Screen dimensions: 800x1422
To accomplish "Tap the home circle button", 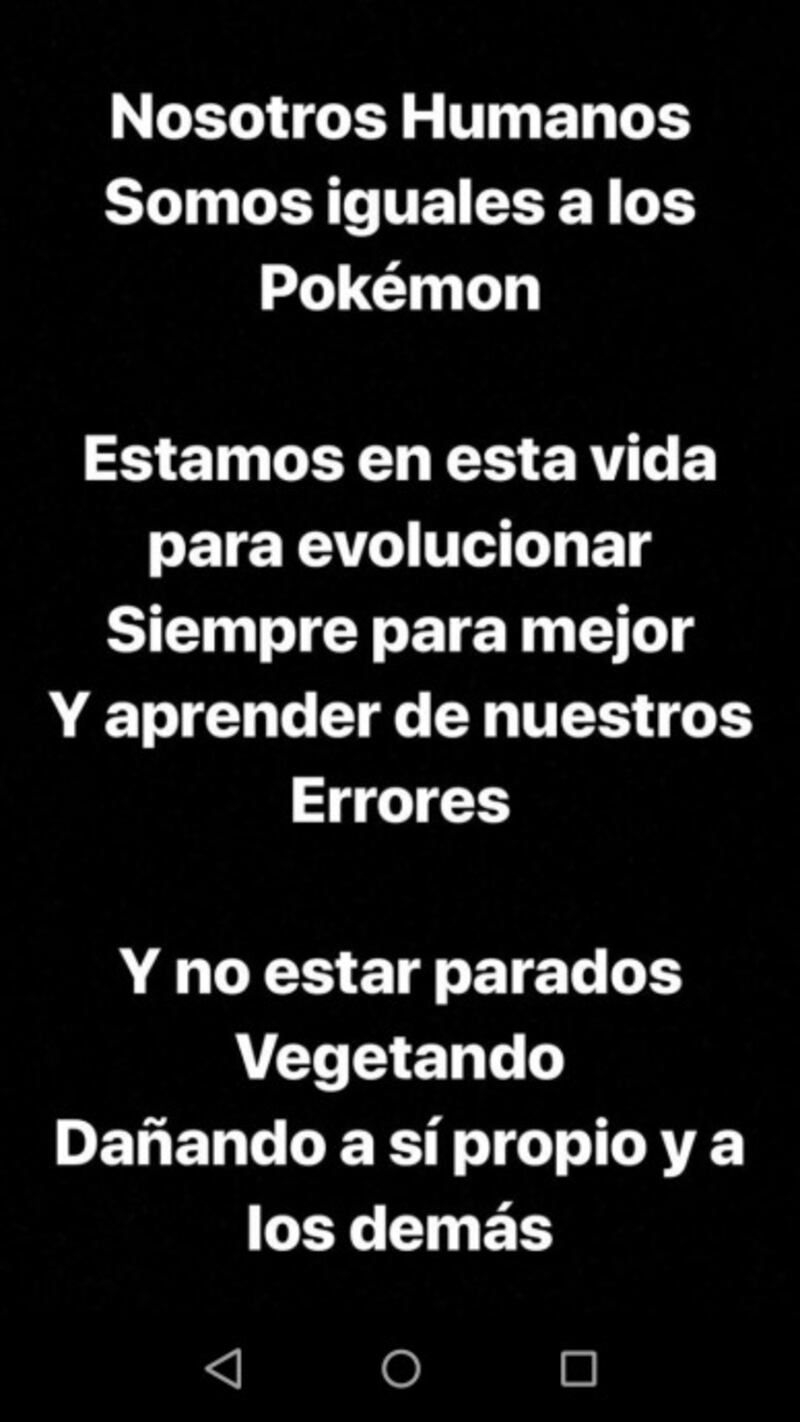I will (401, 1367).
